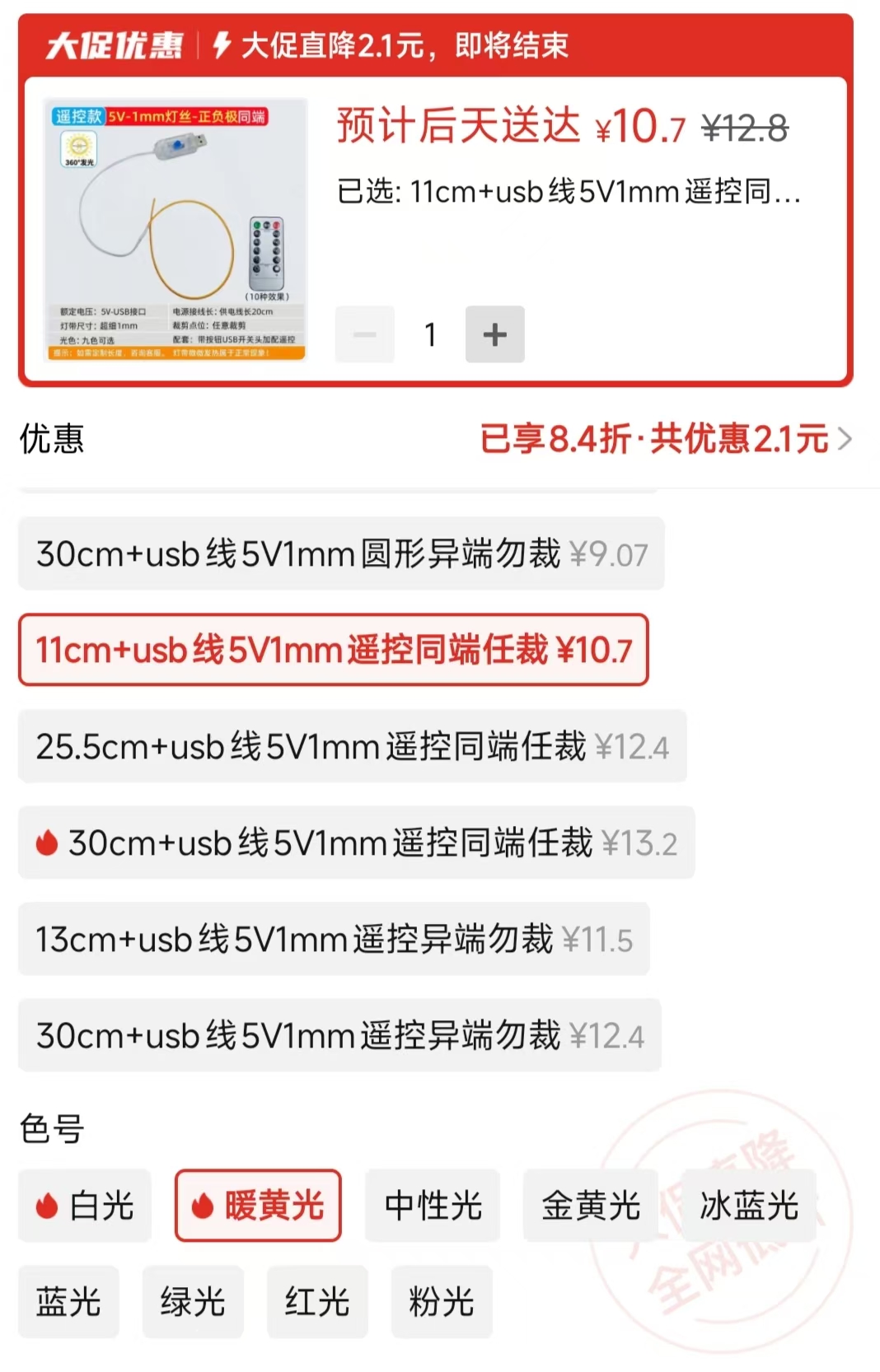
Task: Switch color to 绿光
Action: (x=193, y=1302)
